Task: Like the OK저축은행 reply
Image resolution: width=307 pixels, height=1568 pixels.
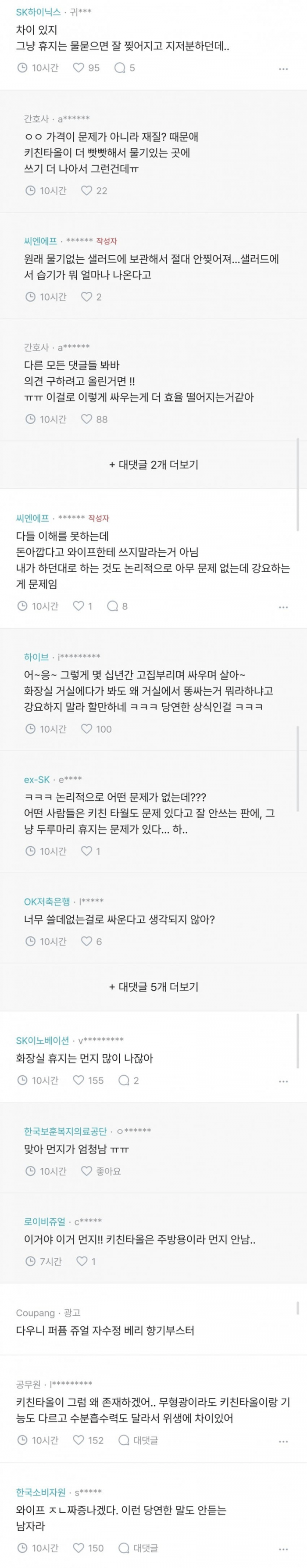Action: click(x=86, y=941)
